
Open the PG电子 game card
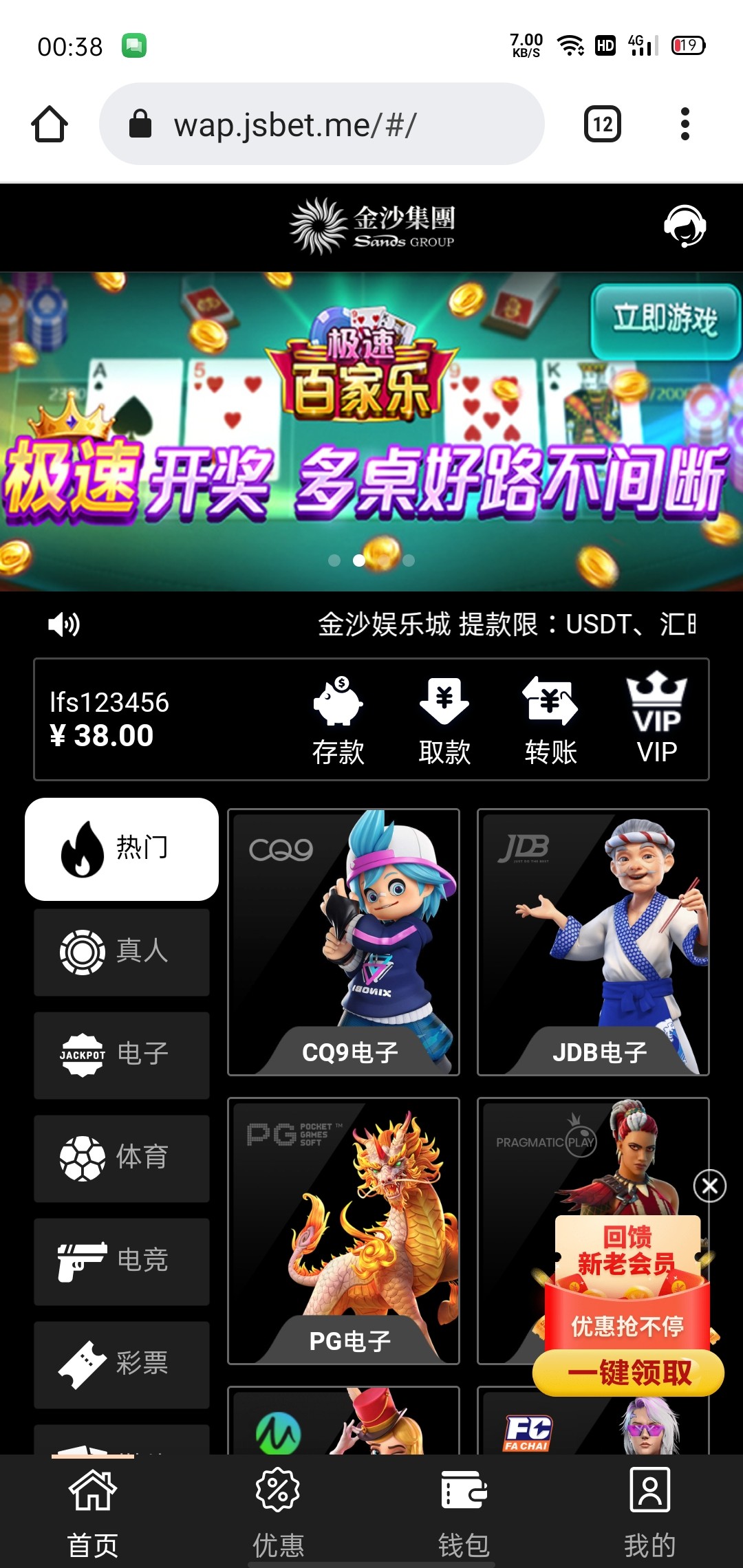coord(343,1231)
